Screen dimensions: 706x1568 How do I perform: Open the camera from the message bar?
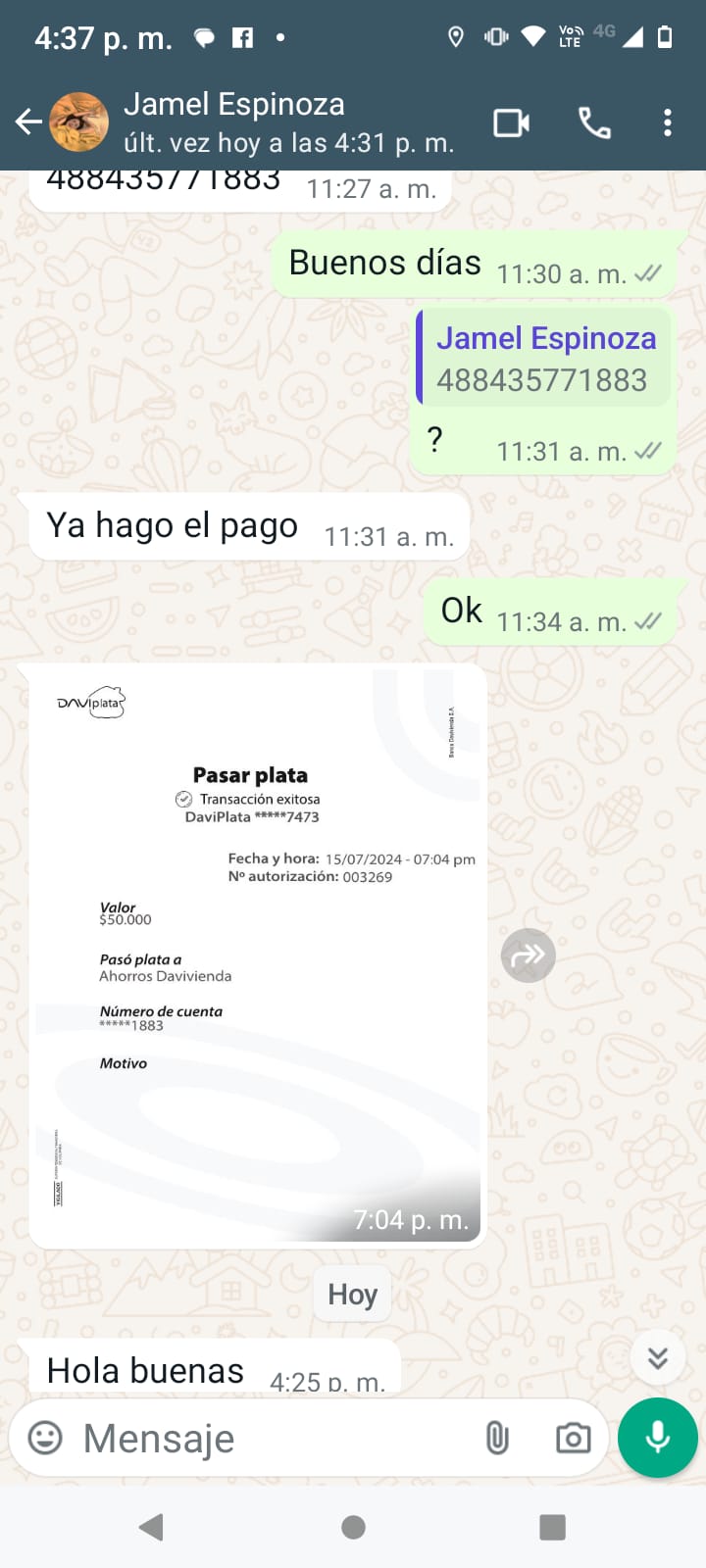pos(573,1438)
